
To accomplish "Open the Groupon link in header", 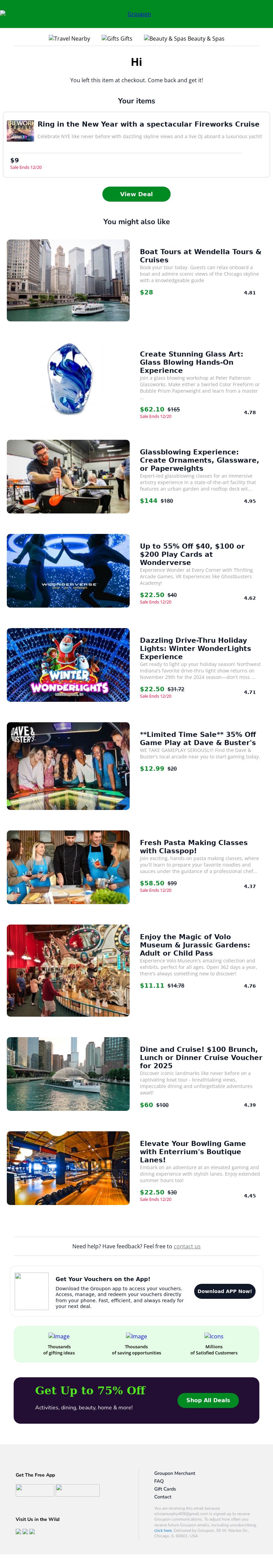I will (139, 14).
